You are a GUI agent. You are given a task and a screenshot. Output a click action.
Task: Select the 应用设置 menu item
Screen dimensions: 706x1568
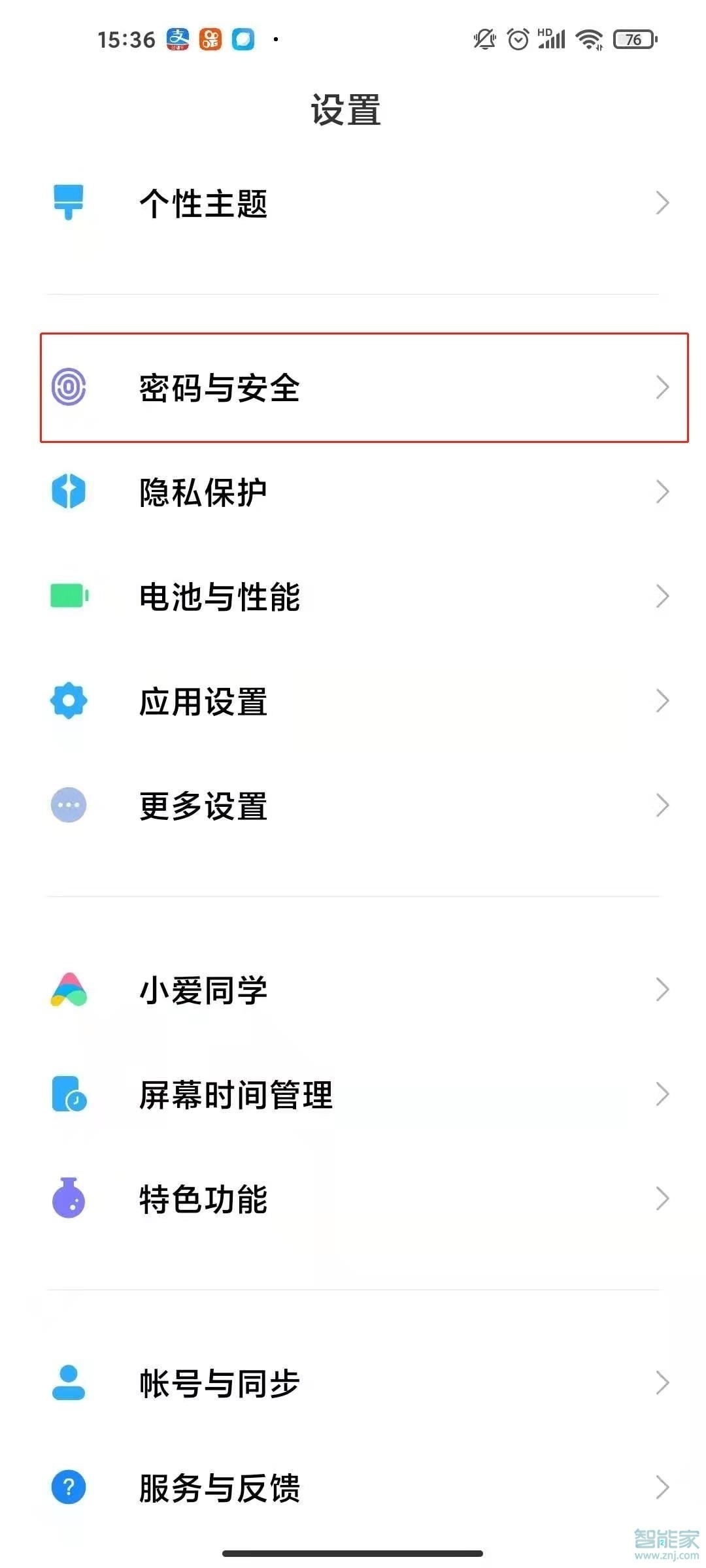(x=353, y=700)
